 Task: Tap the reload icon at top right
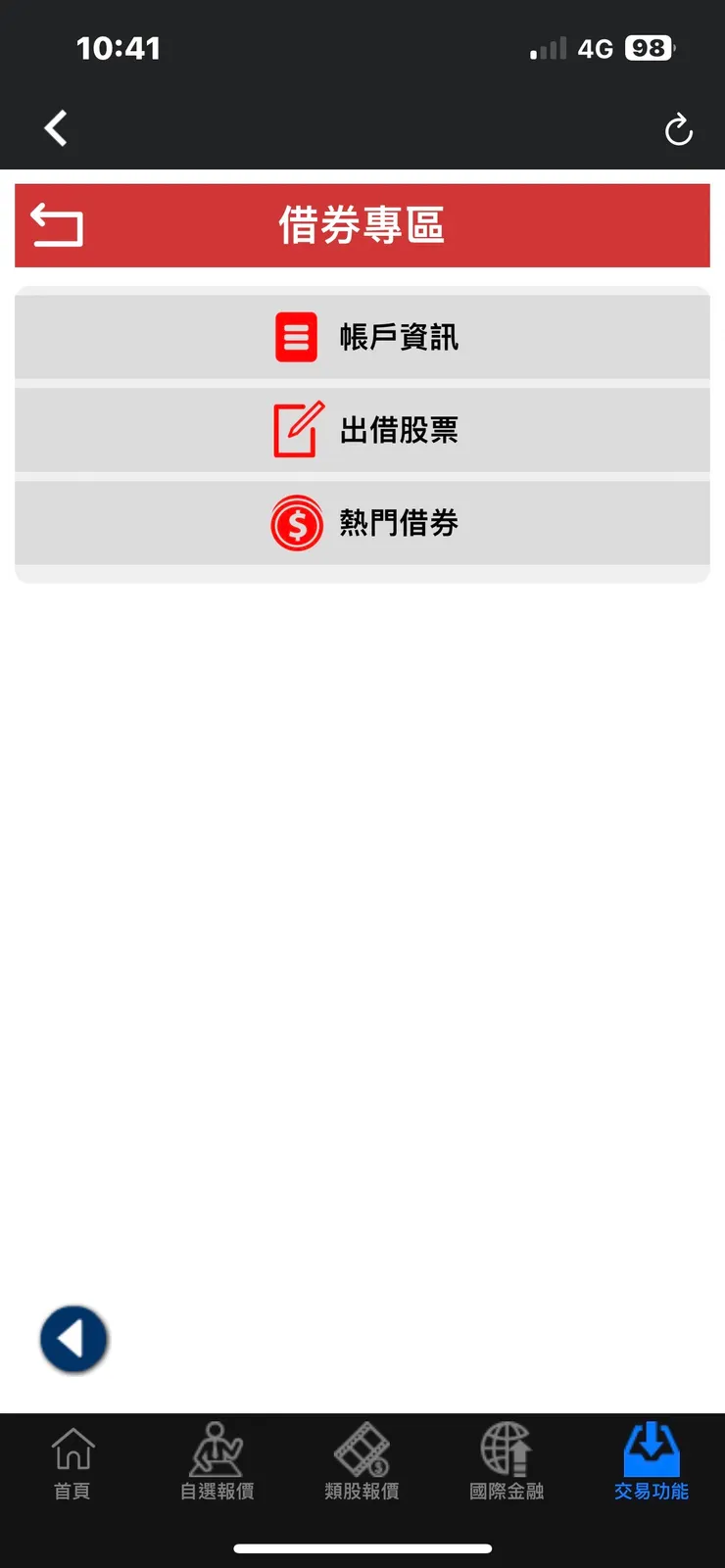(x=679, y=128)
